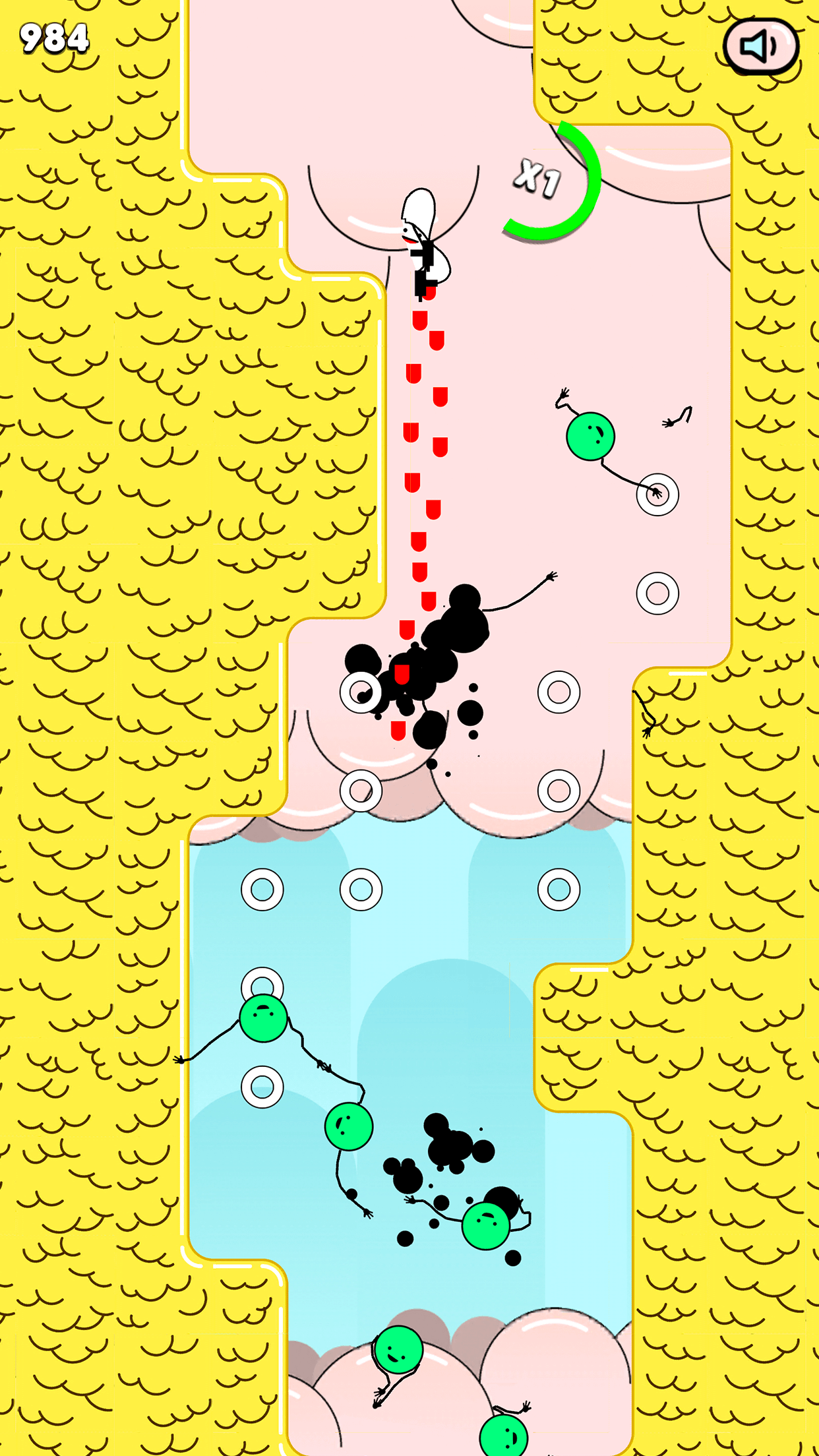Image resolution: width=819 pixels, height=1456 pixels.
Task: Mute the game sound with the speaker button
Action: pyautogui.click(x=761, y=46)
